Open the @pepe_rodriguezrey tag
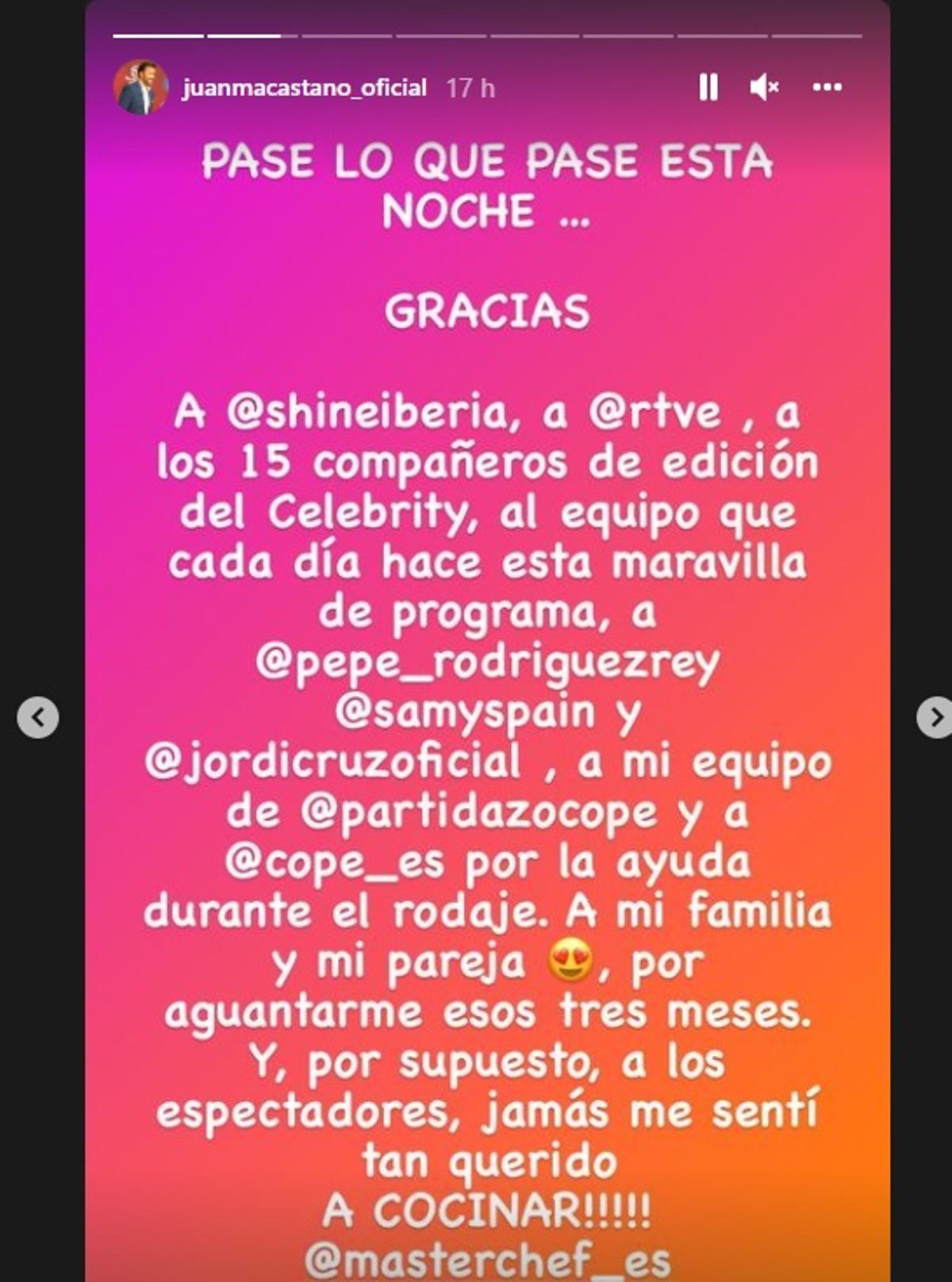This screenshot has width=952, height=1282. point(489,661)
